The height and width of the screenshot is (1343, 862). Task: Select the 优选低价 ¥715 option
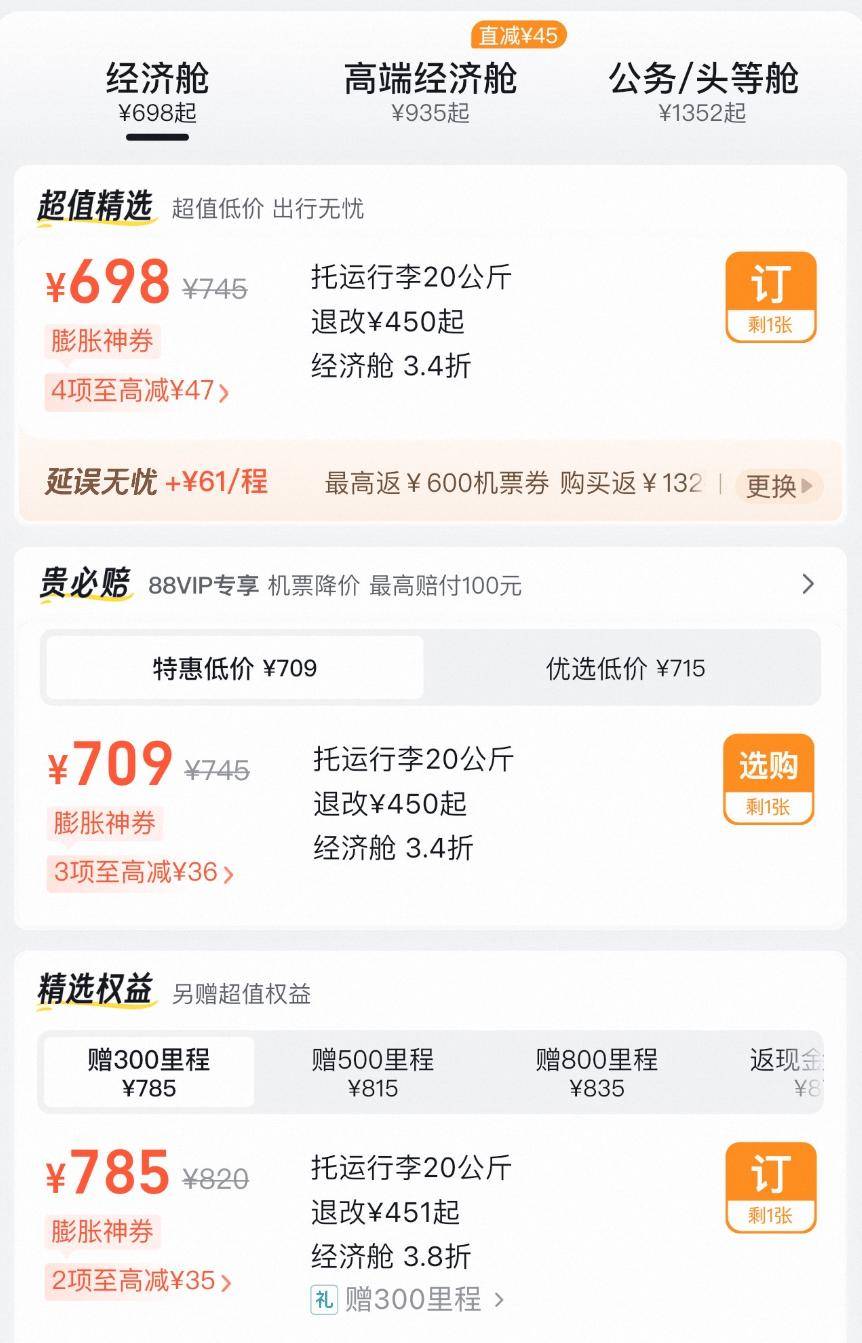tap(625, 668)
